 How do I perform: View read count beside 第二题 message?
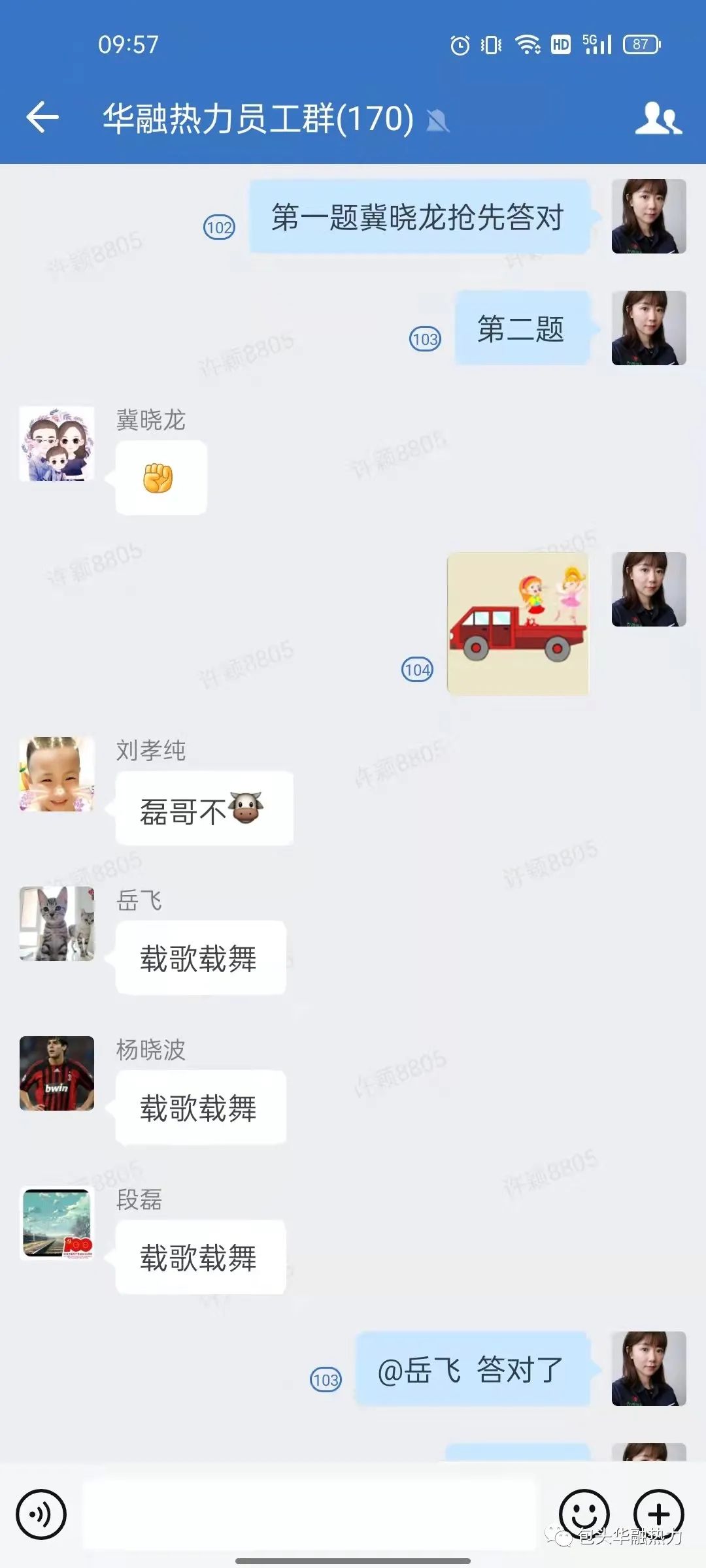click(425, 339)
